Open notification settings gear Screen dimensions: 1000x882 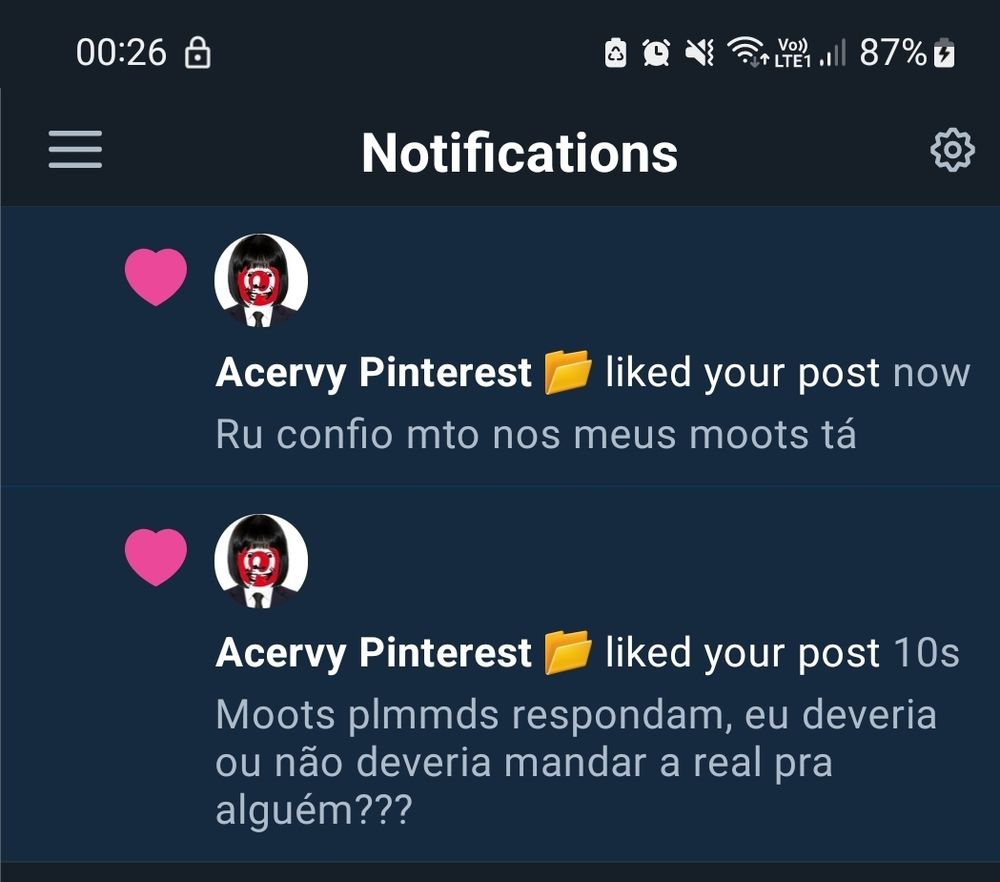951,151
